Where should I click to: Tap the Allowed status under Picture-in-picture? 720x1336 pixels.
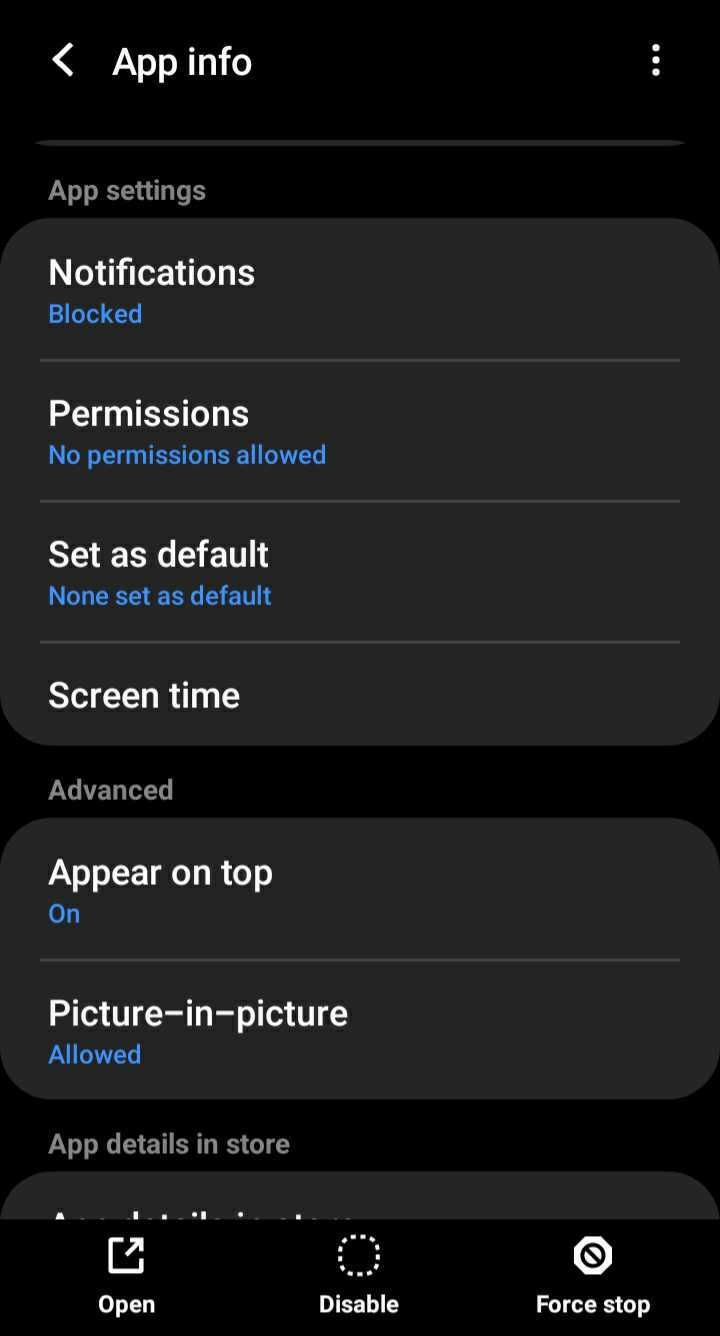(x=94, y=1054)
